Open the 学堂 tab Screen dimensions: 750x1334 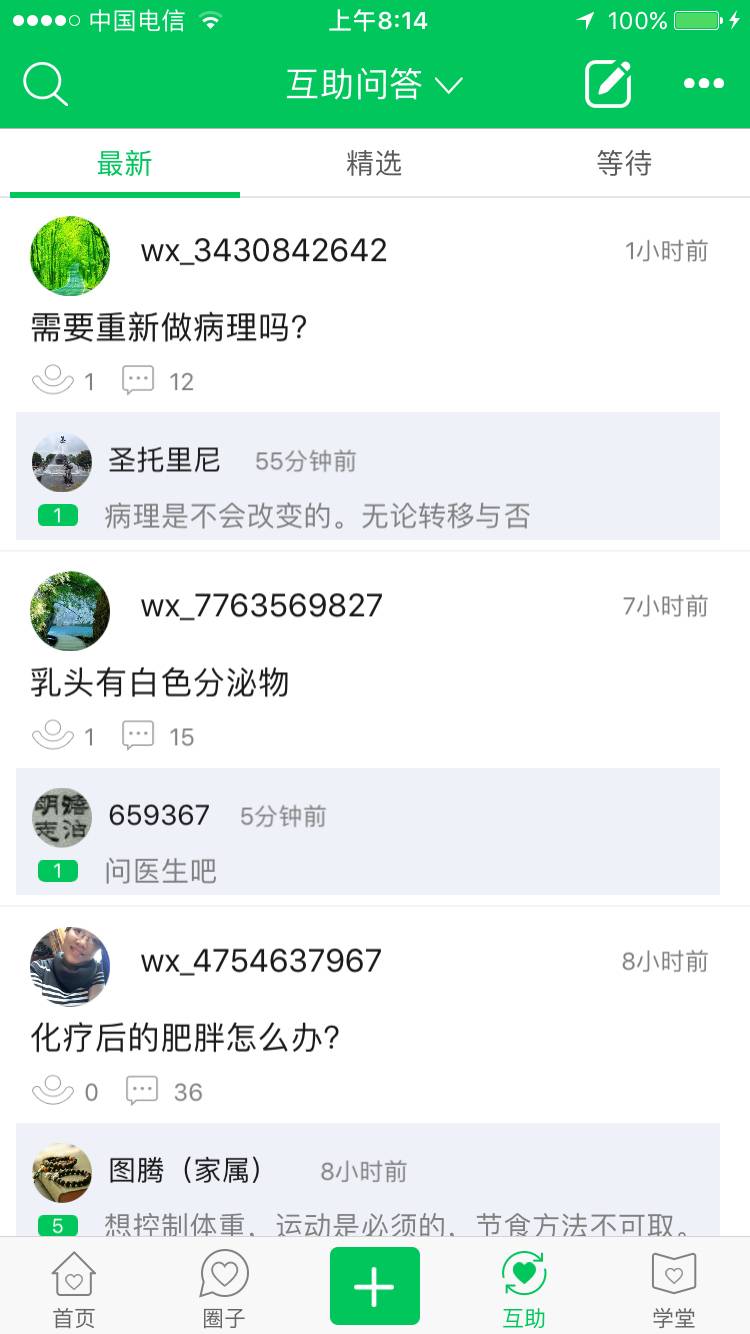coord(674,1289)
